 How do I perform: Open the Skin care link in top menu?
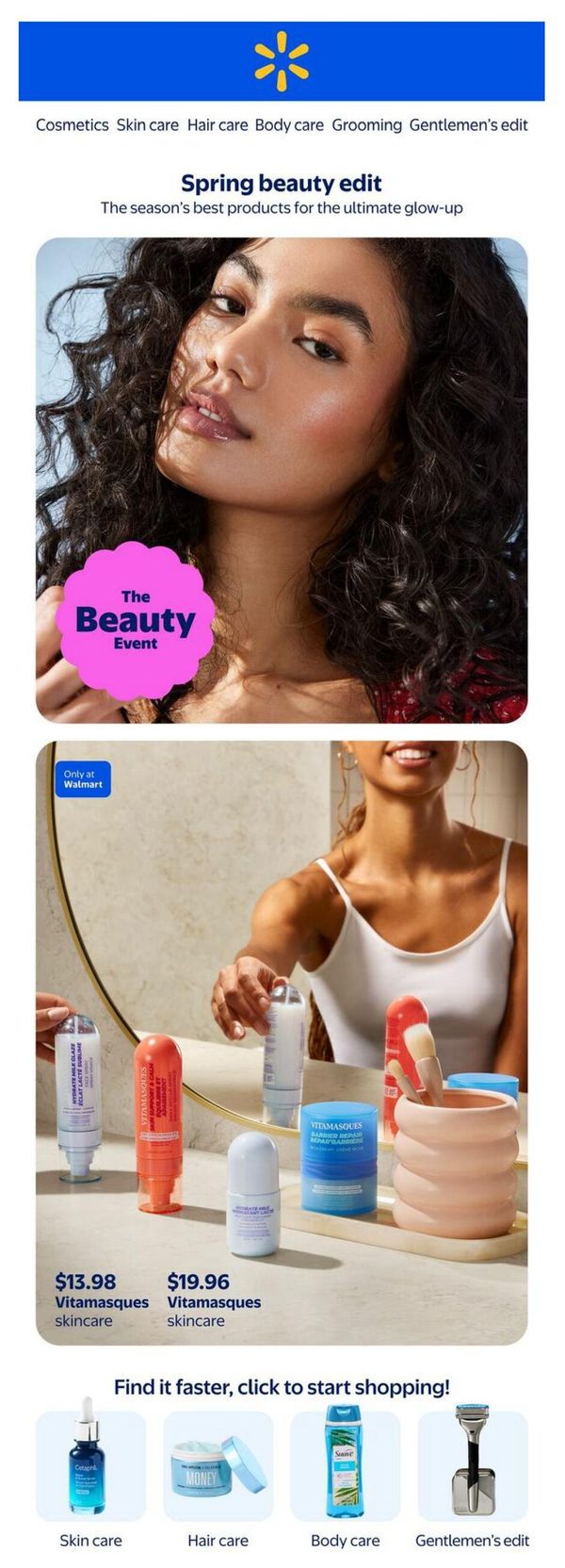147,124
